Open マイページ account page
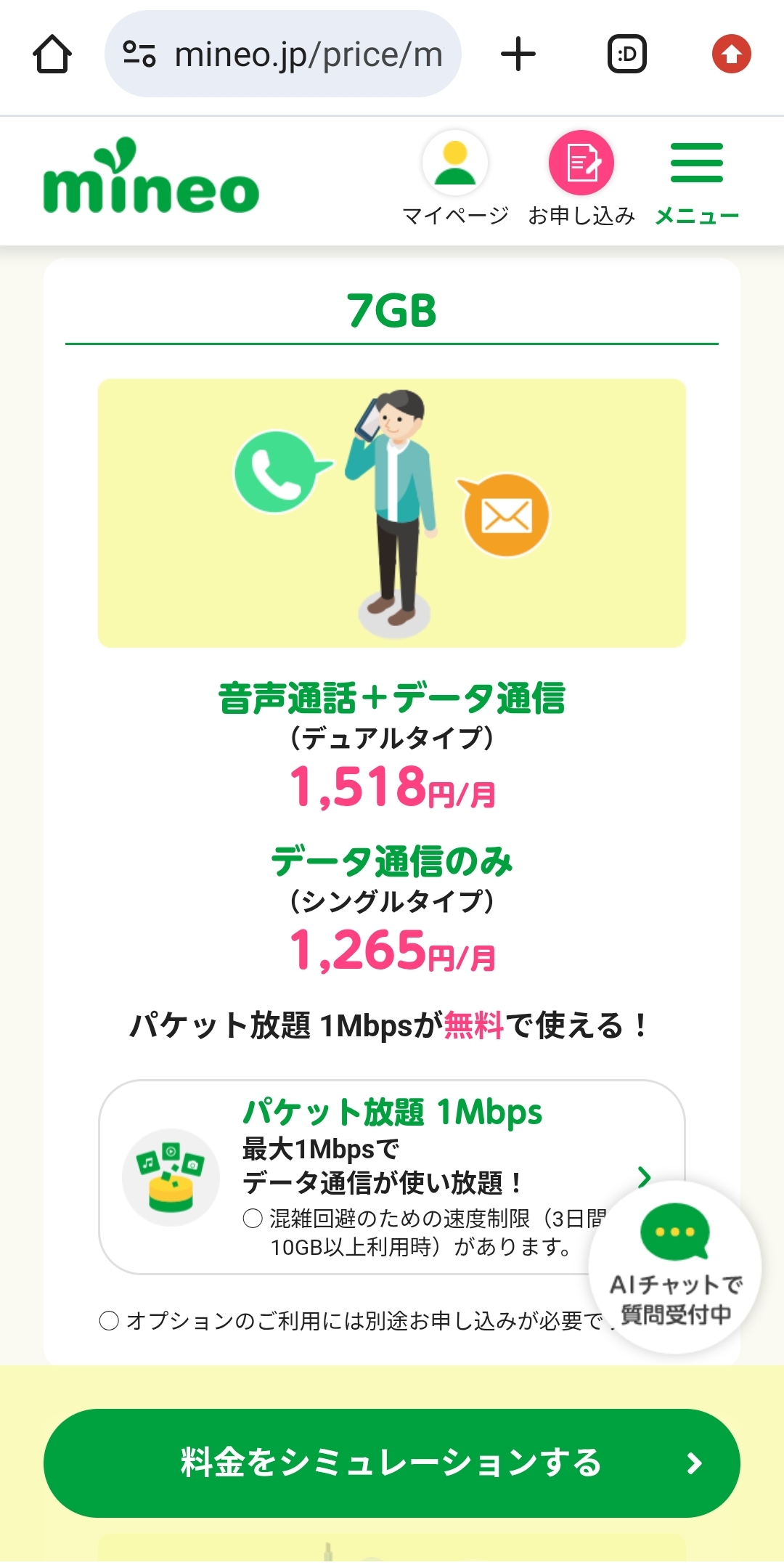The width and height of the screenshot is (784, 1565). click(455, 178)
